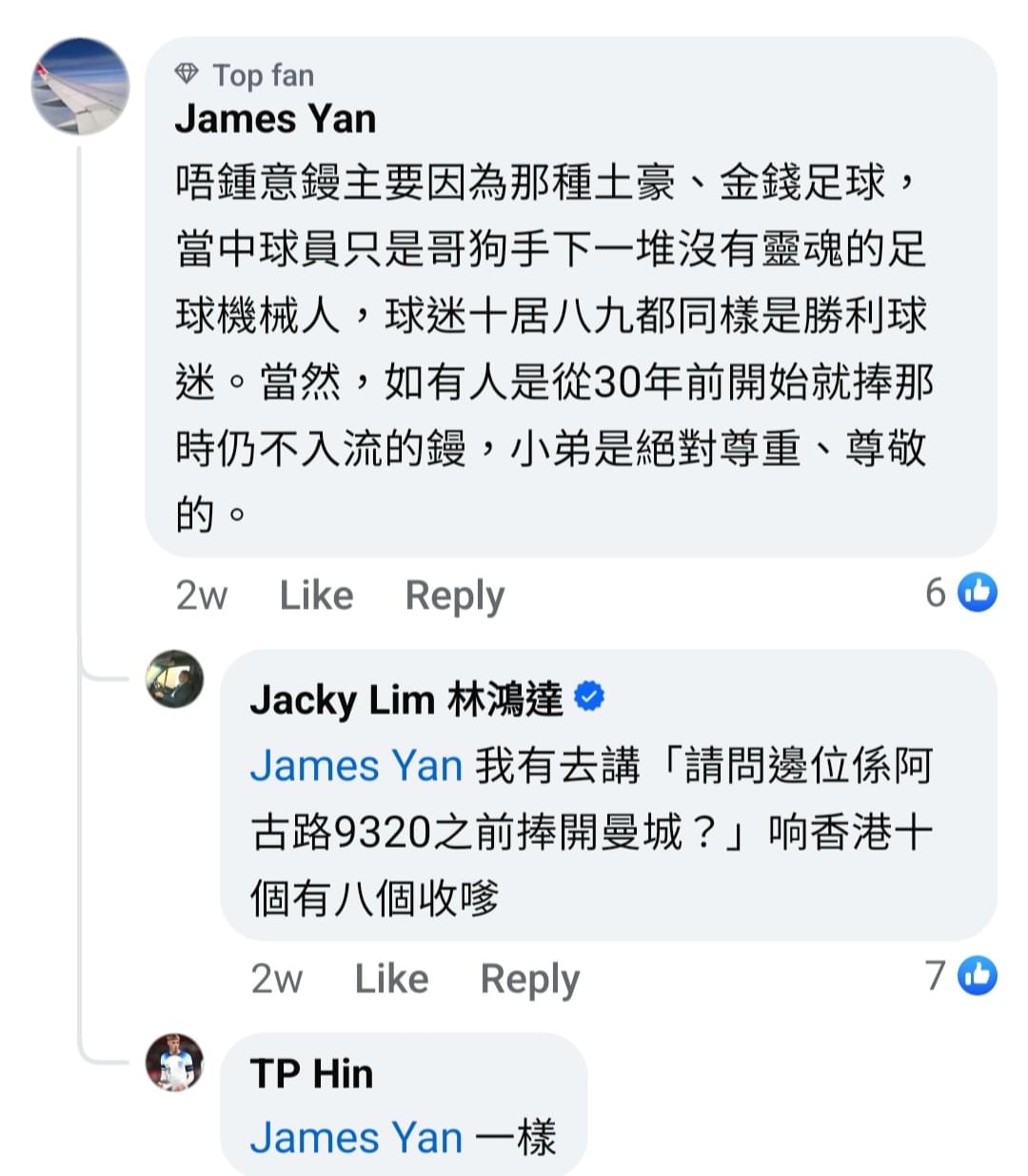
Task: Click the Top fan diamond badge icon
Action: point(187,73)
